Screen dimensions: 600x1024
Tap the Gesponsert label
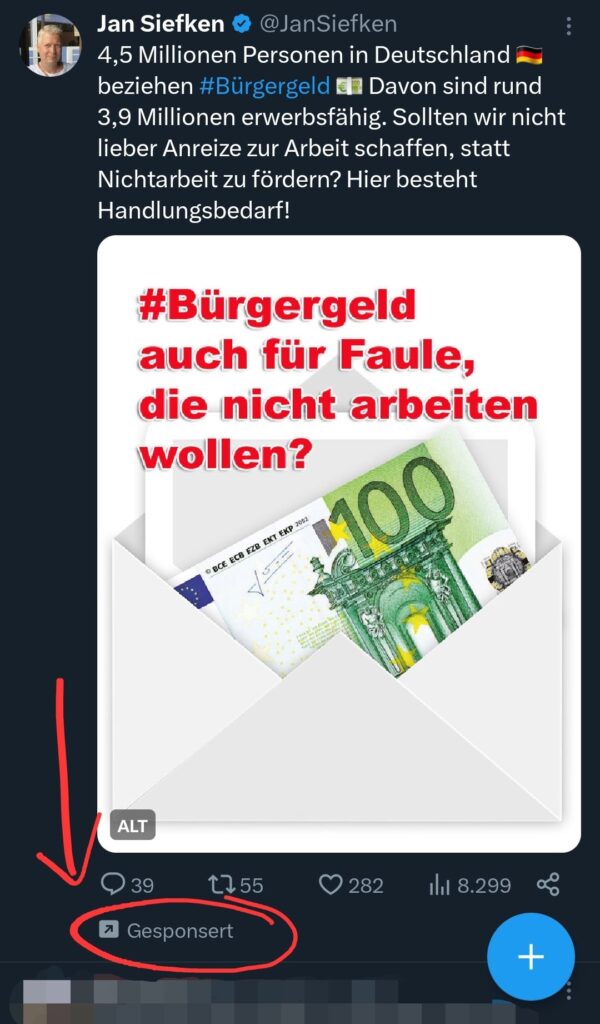[168, 931]
